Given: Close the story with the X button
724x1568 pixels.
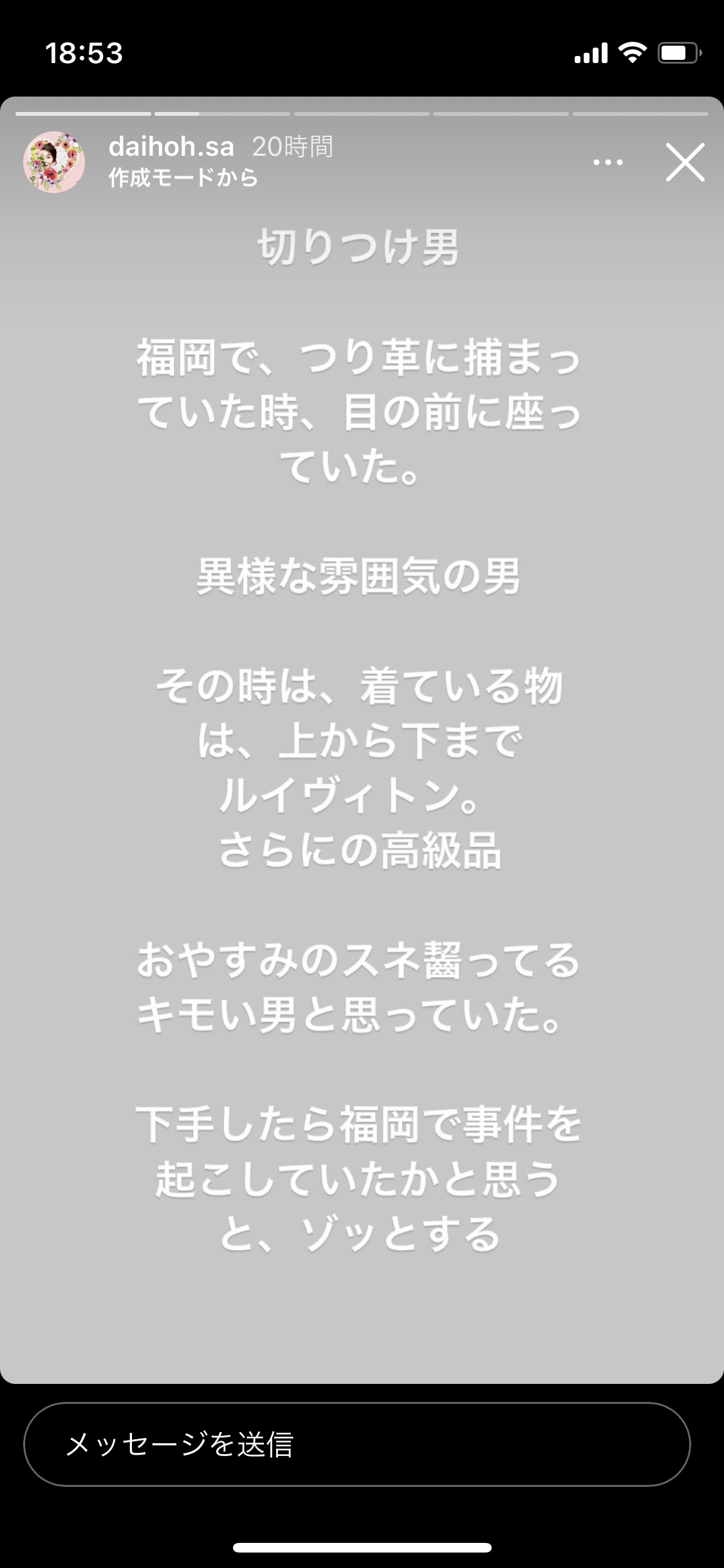Looking at the screenshot, I should (685, 162).
